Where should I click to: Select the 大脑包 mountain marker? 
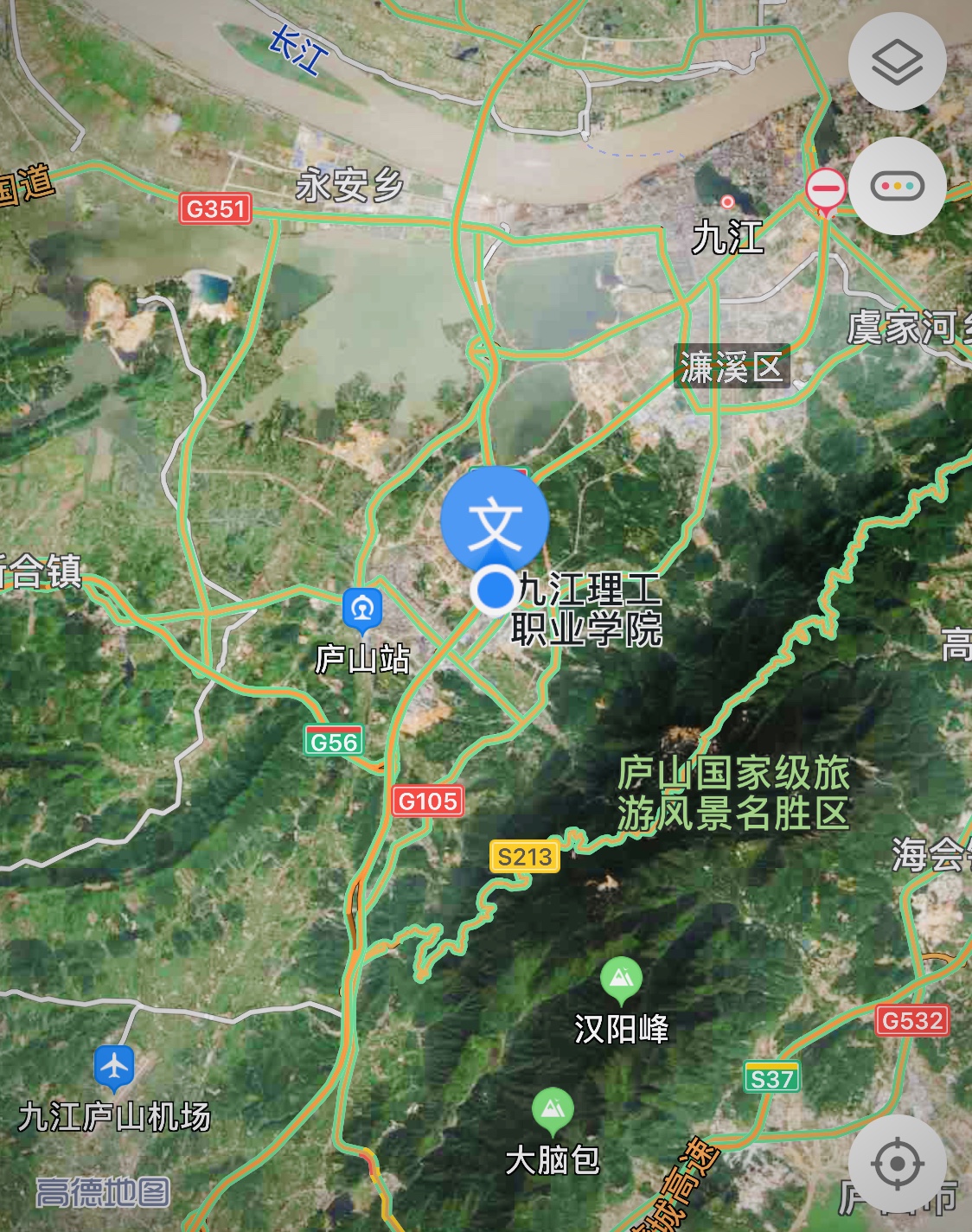(x=553, y=1109)
